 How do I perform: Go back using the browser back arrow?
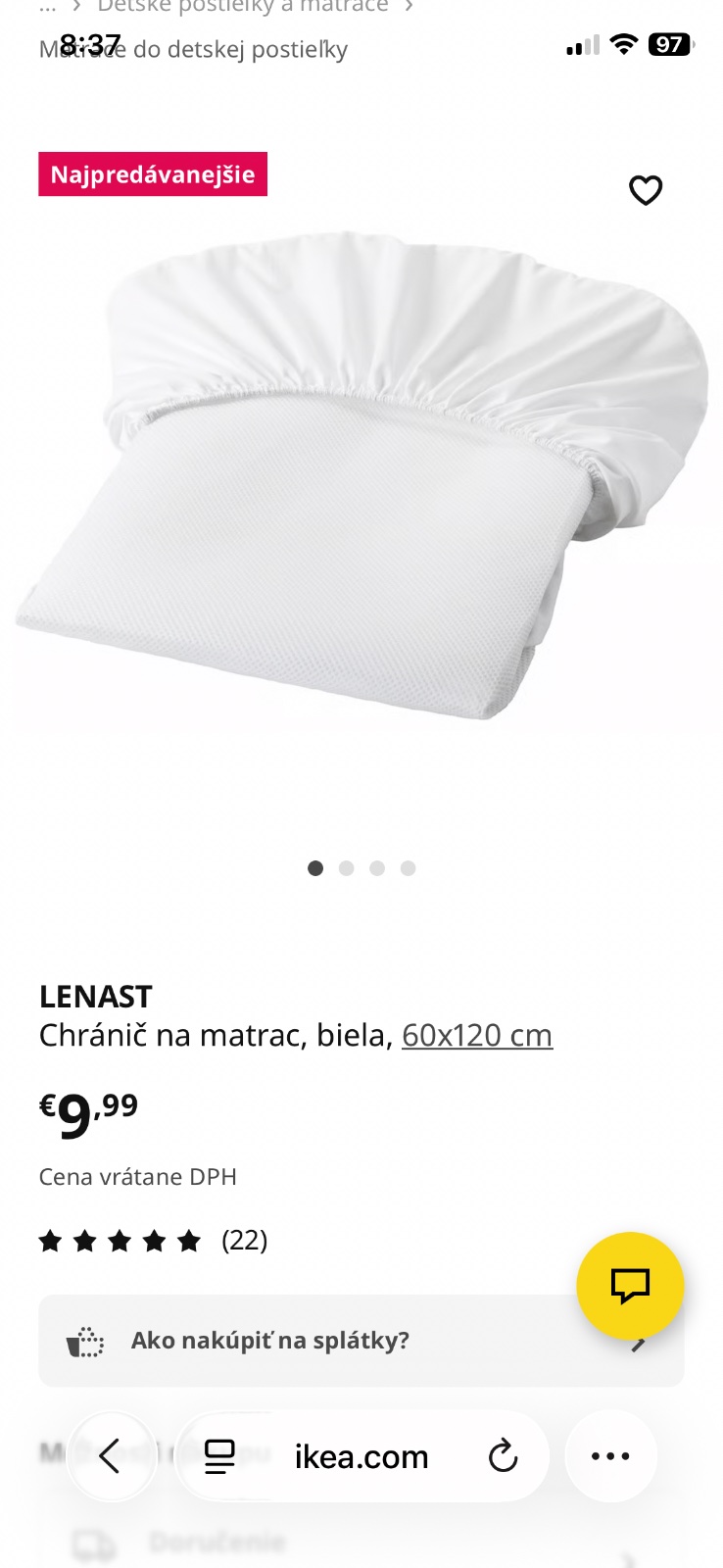click(x=111, y=1456)
